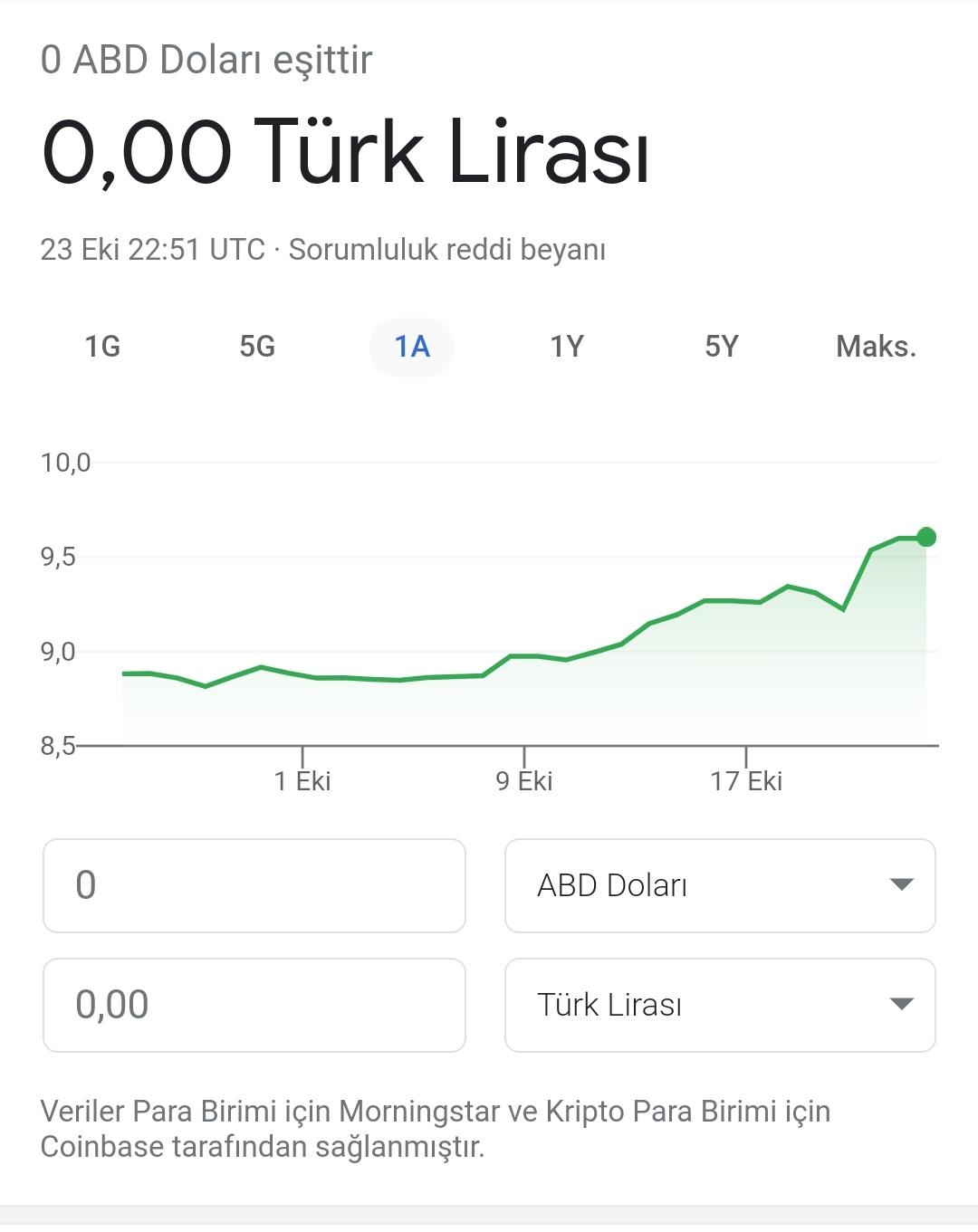978x1232 pixels.
Task: View the Maks. time range
Action: pyautogui.click(x=876, y=347)
